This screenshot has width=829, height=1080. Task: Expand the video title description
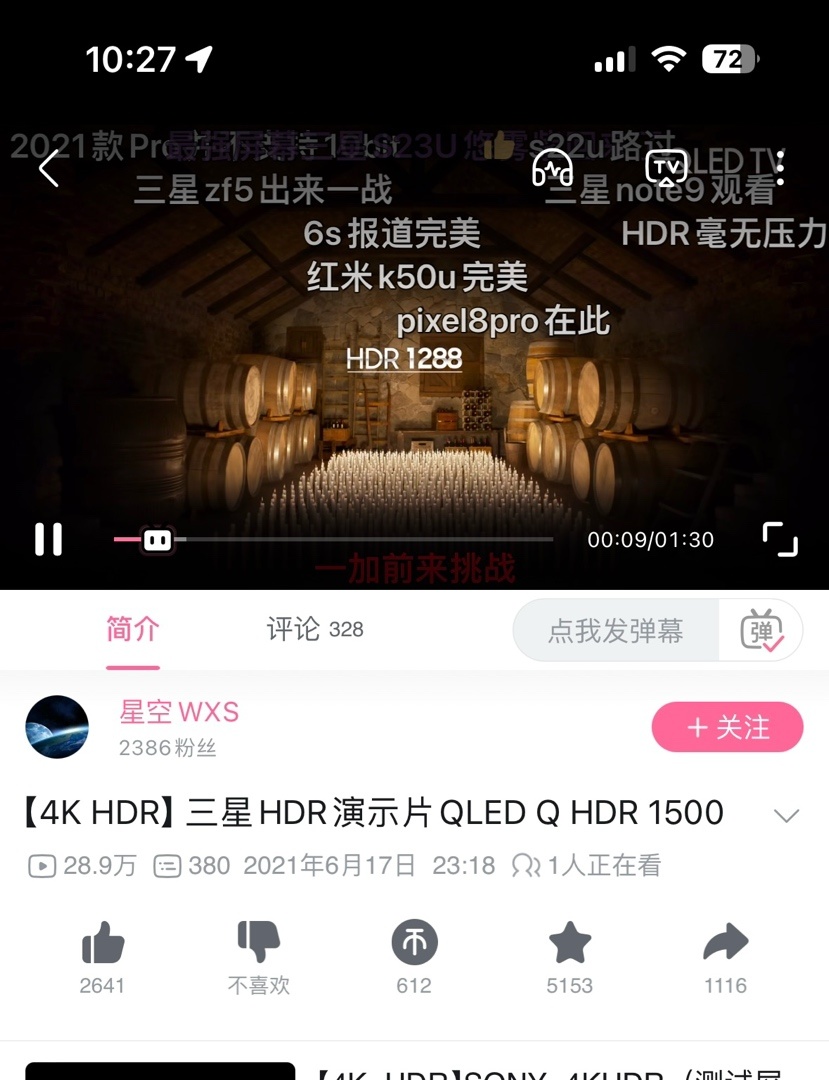787,815
